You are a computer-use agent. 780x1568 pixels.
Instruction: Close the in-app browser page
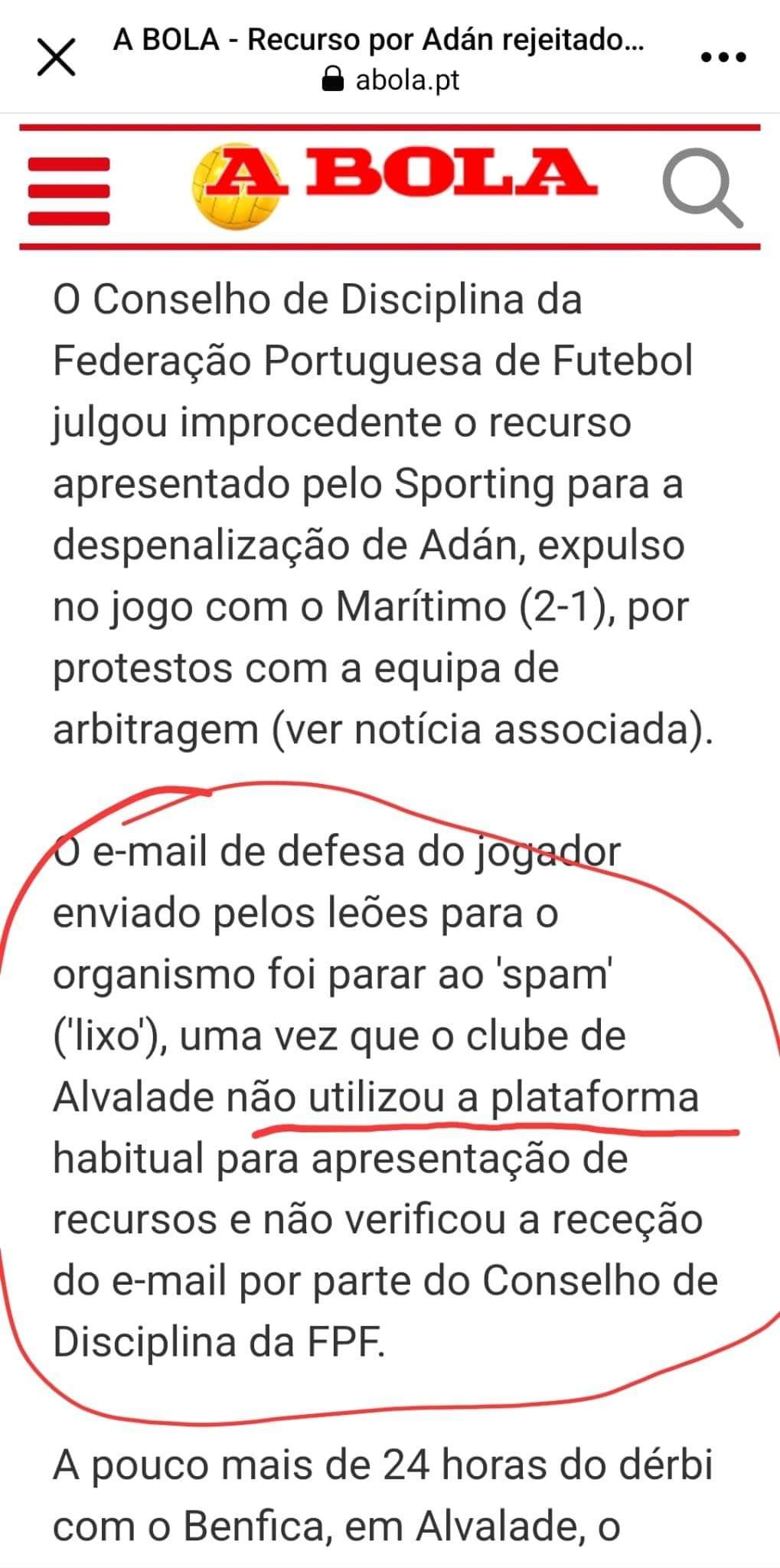pyautogui.click(x=56, y=57)
